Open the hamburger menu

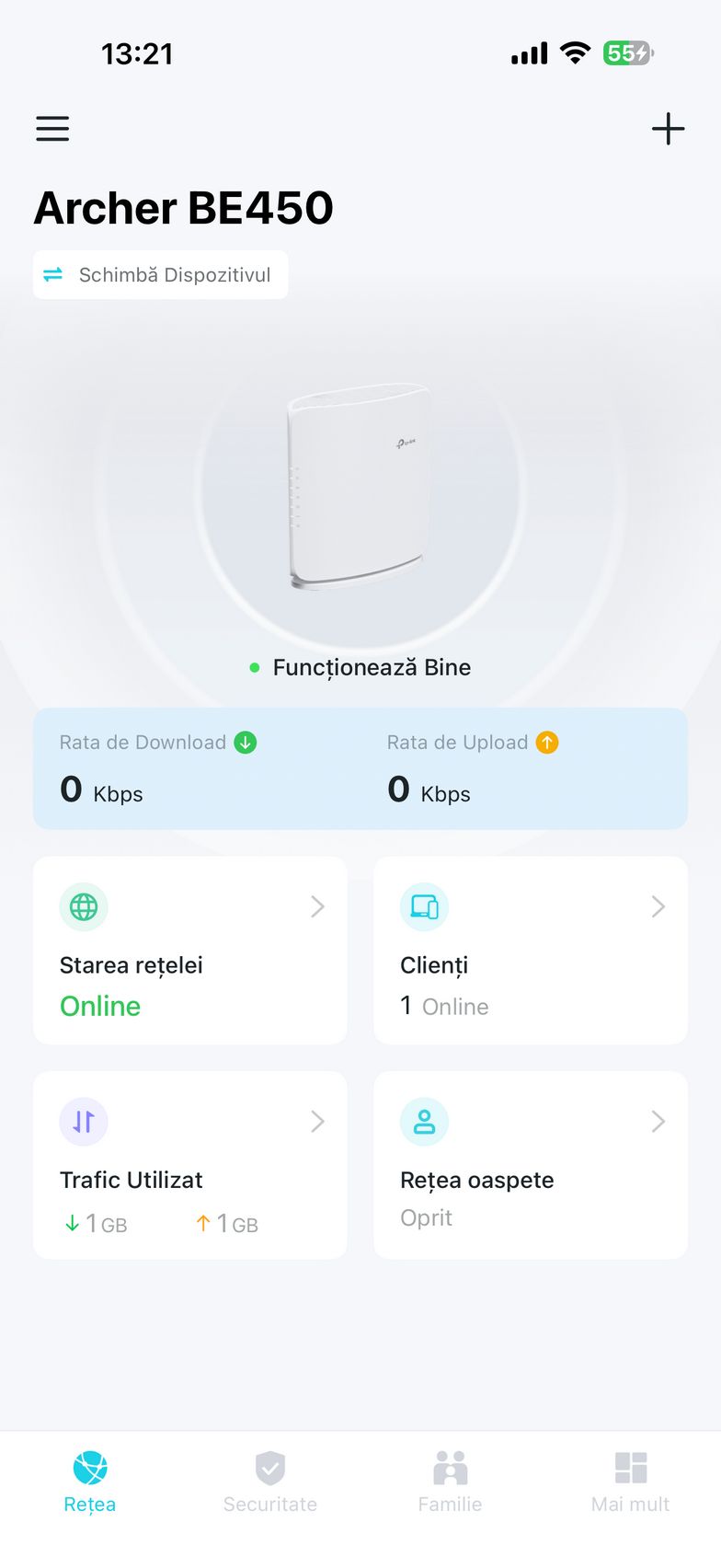pos(52,129)
